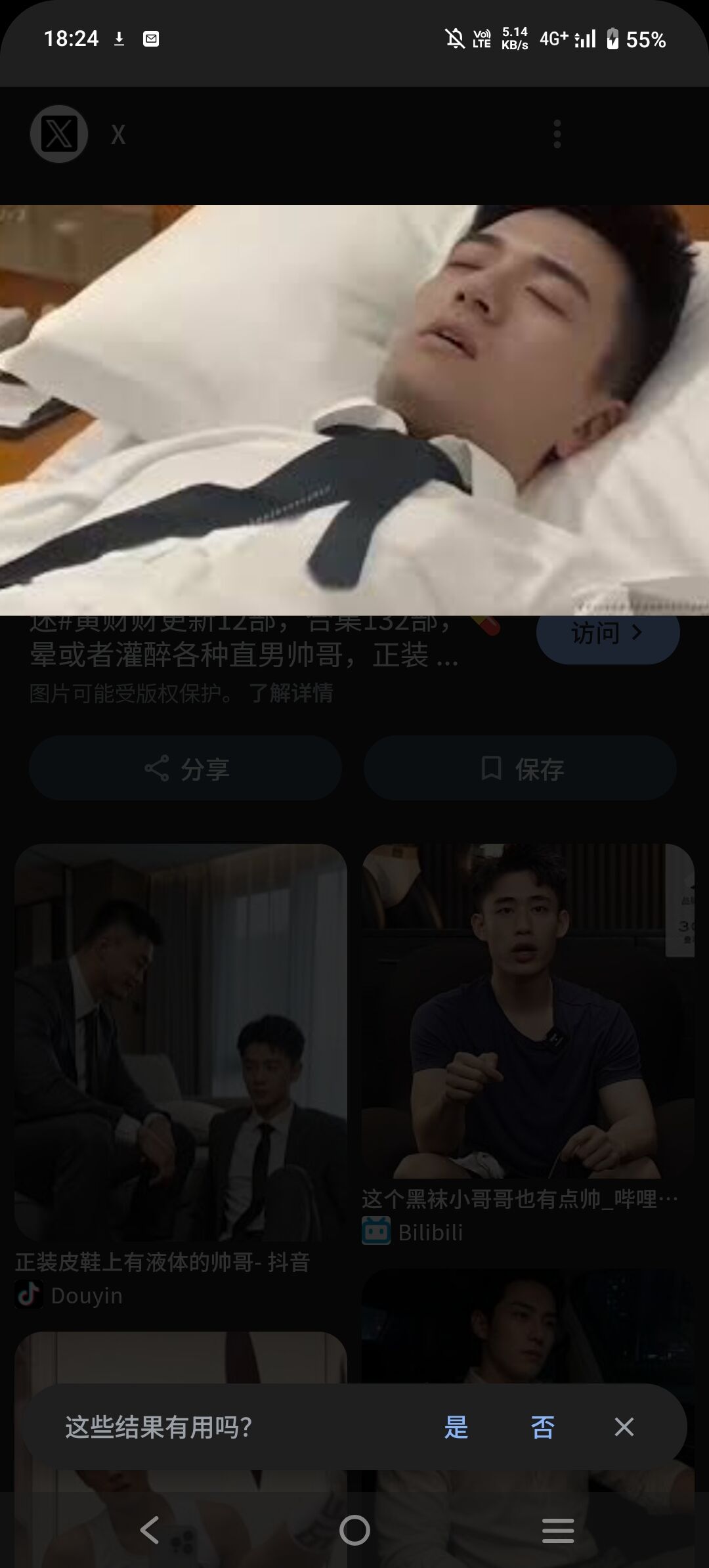
Task: Open the 了解详情 copyright link
Action: [x=291, y=693]
